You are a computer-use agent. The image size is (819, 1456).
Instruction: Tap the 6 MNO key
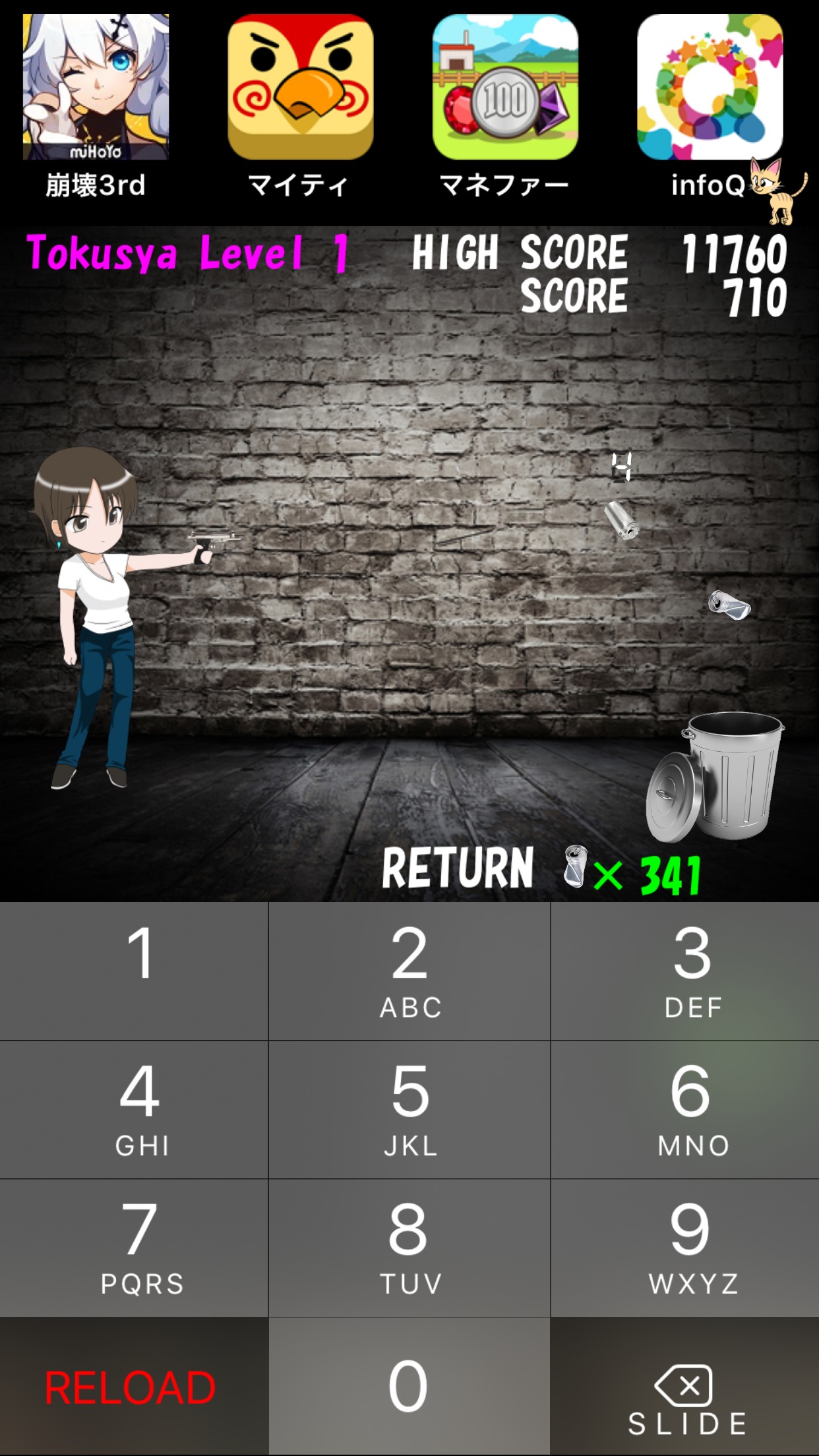(684, 1109)
